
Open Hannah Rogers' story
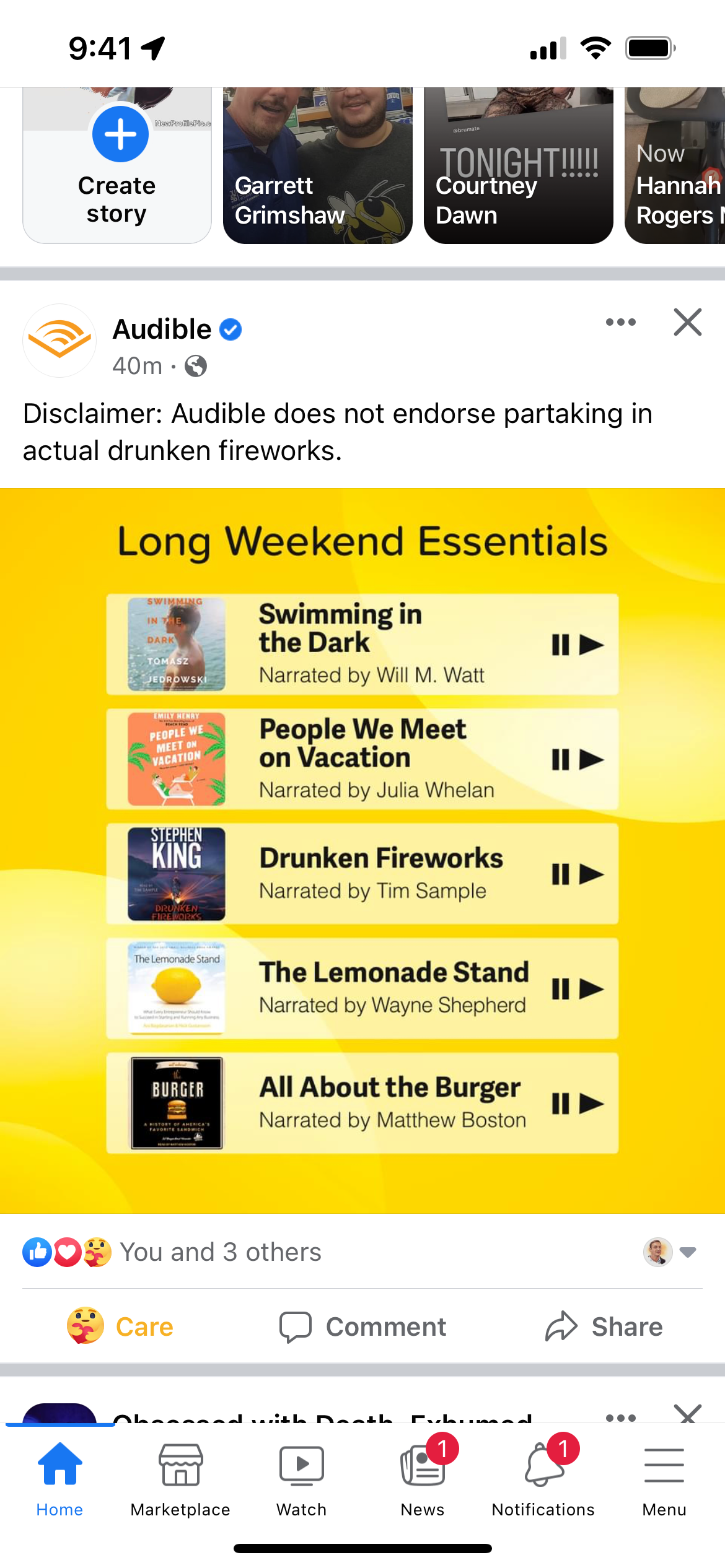[x=675, y=166]
